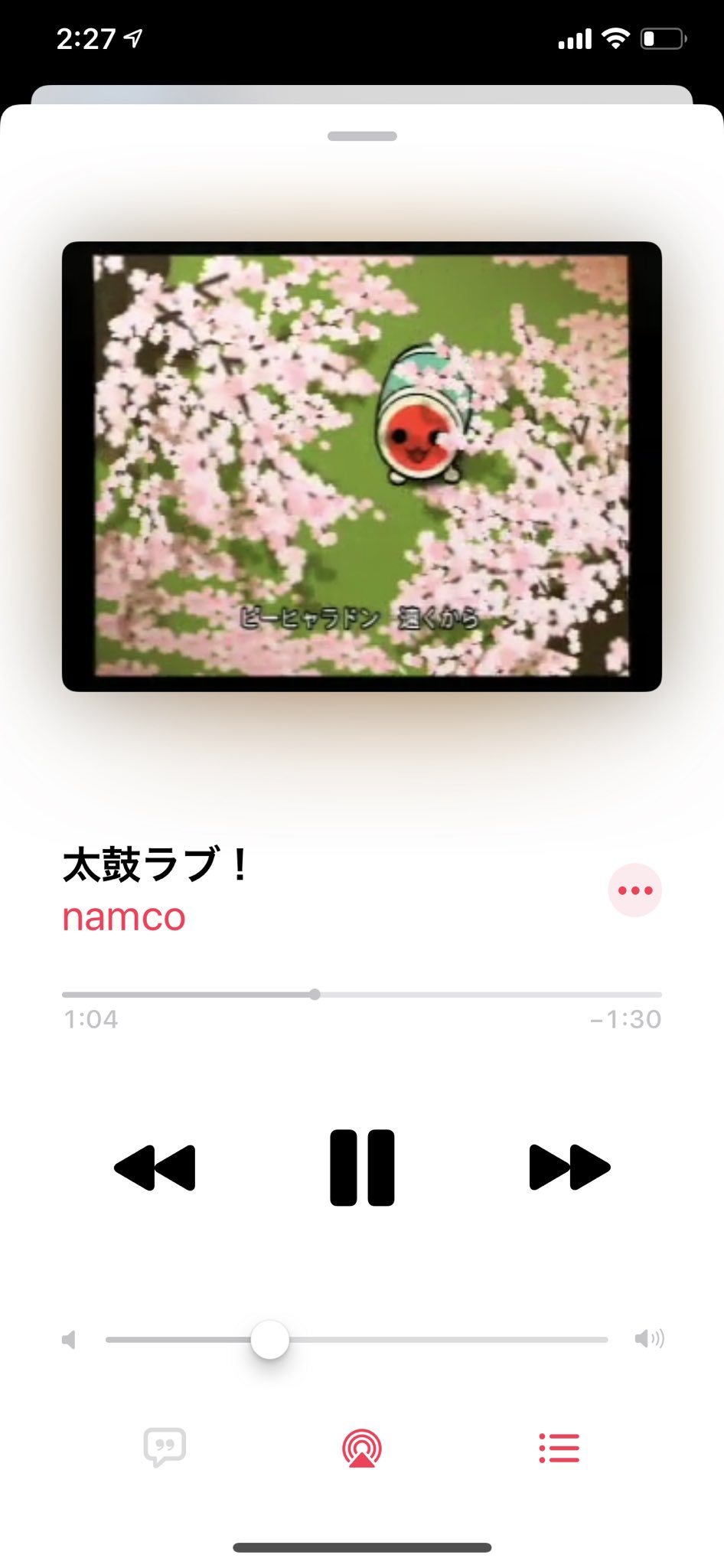Tap the volume slider knob
Viewport: 724px width, 1568px height.
coord(269,1340)
